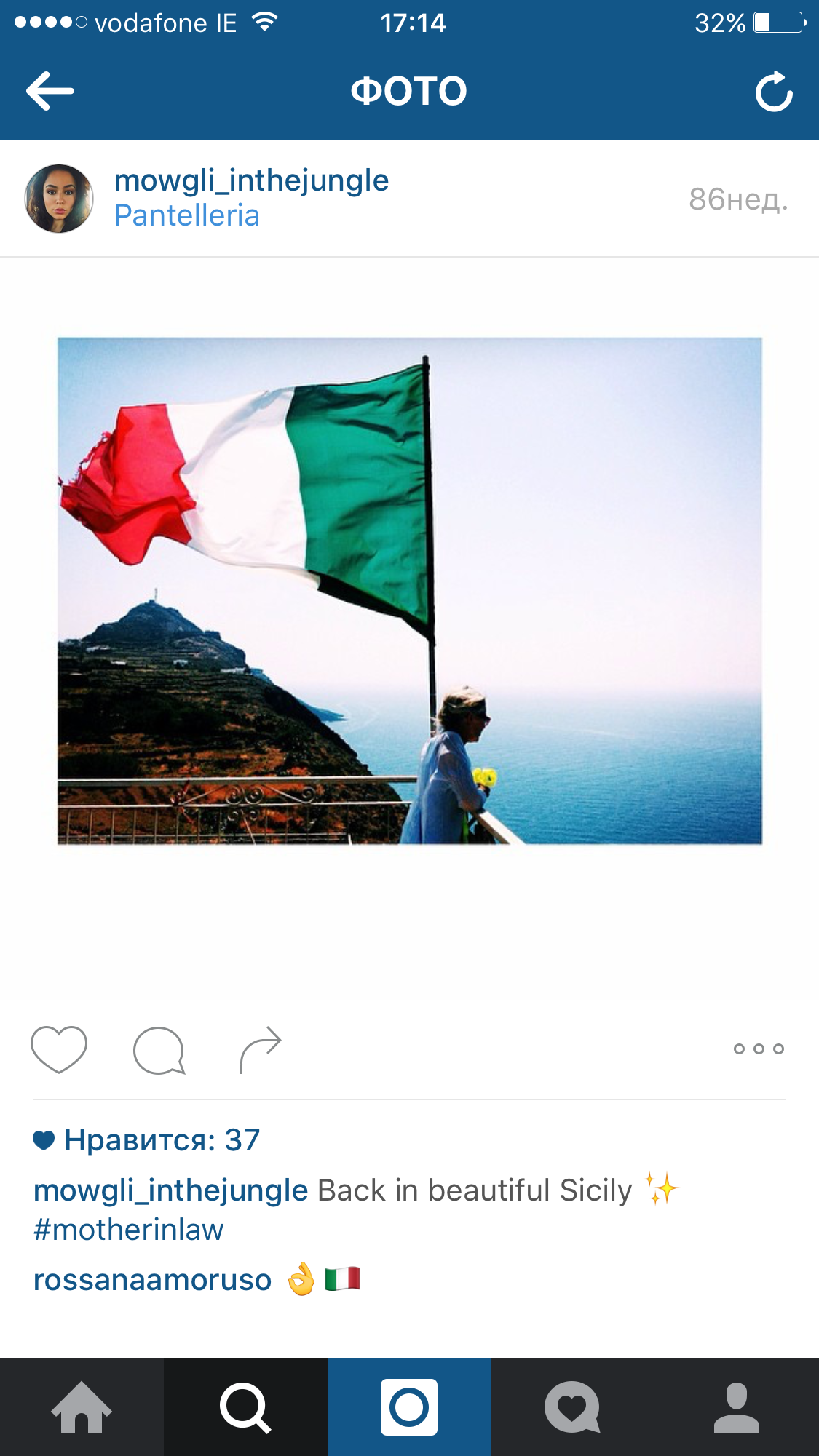Share the post with arrow icon
The height and width of the screenshot is (1456, 819).
pyautogui.click(x=260, y=1049)
